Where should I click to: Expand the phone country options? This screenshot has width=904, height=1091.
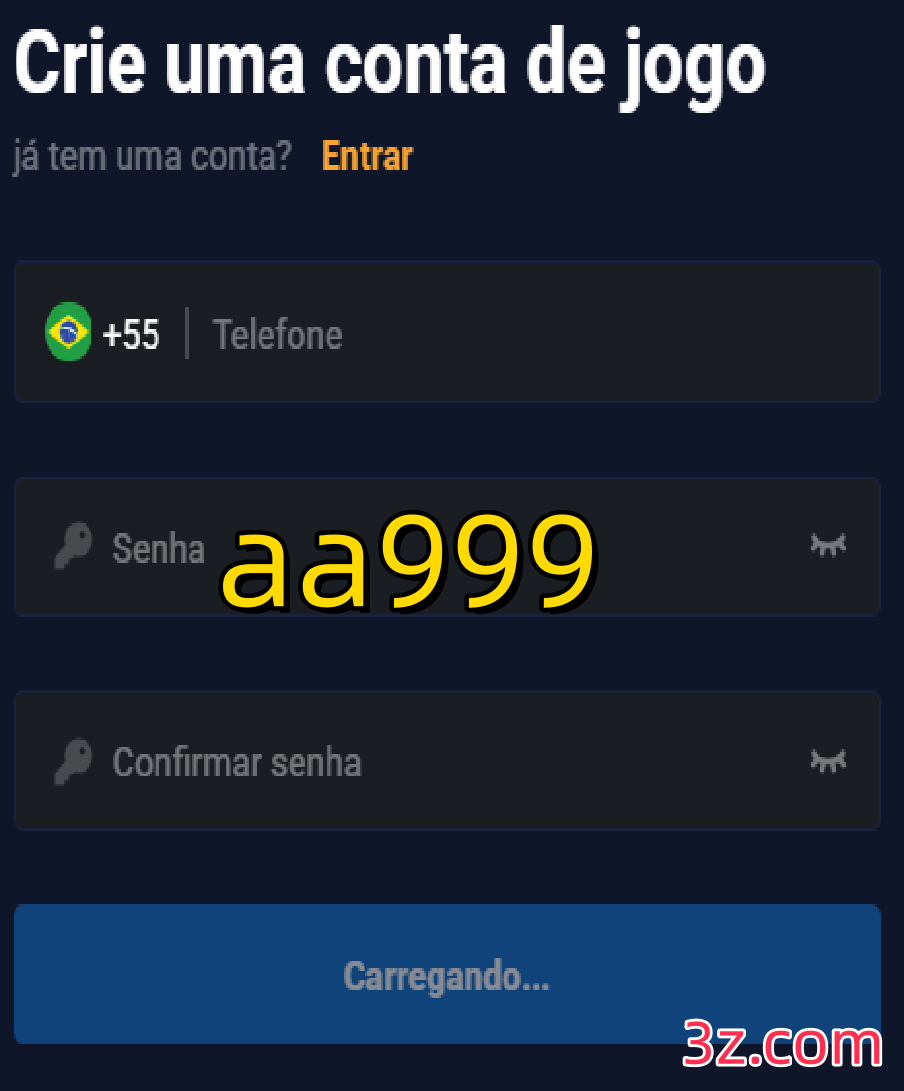pos(100,331)
